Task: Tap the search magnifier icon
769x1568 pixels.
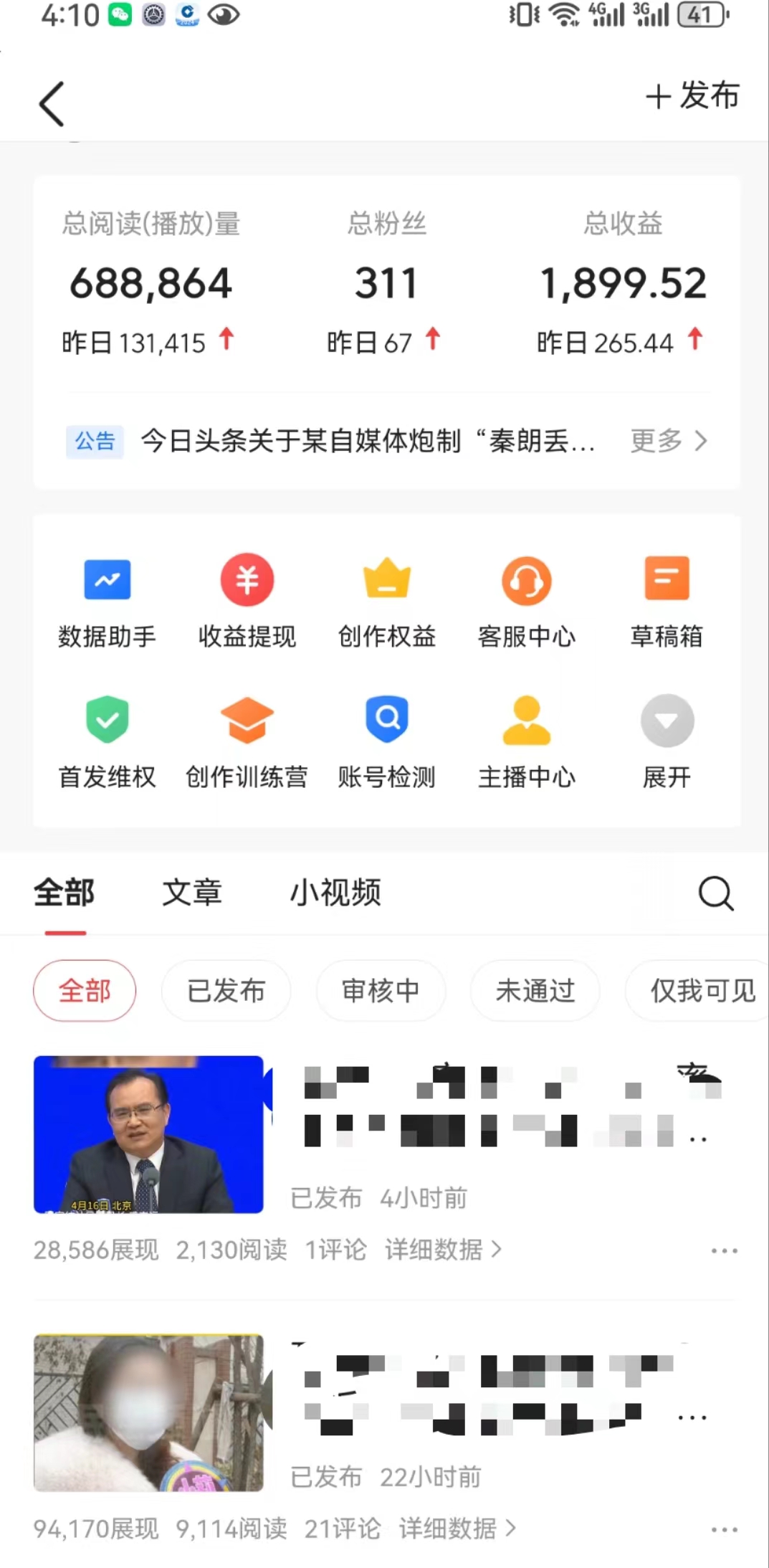Action: click(714, 893)
